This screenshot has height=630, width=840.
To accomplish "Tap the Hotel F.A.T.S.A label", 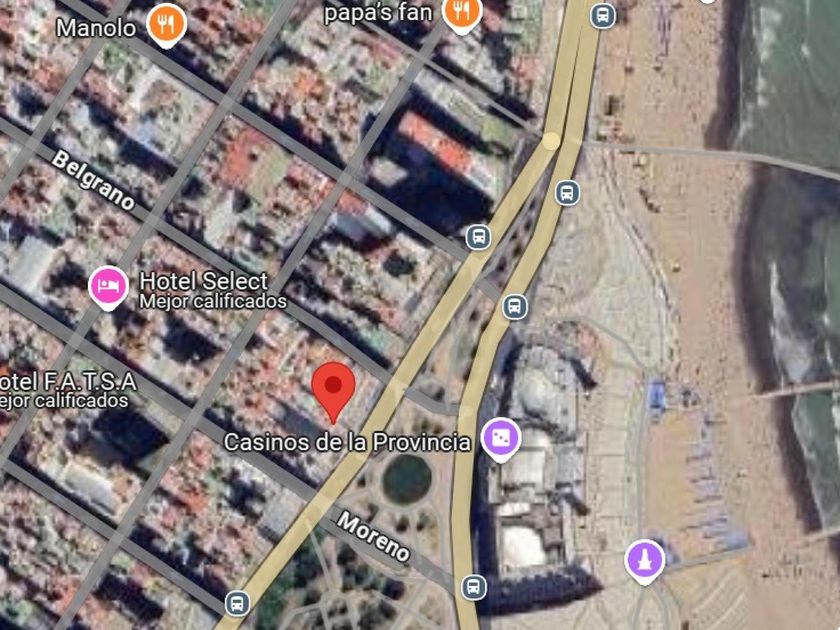I will pyautogui.click(x=68, y=382).
